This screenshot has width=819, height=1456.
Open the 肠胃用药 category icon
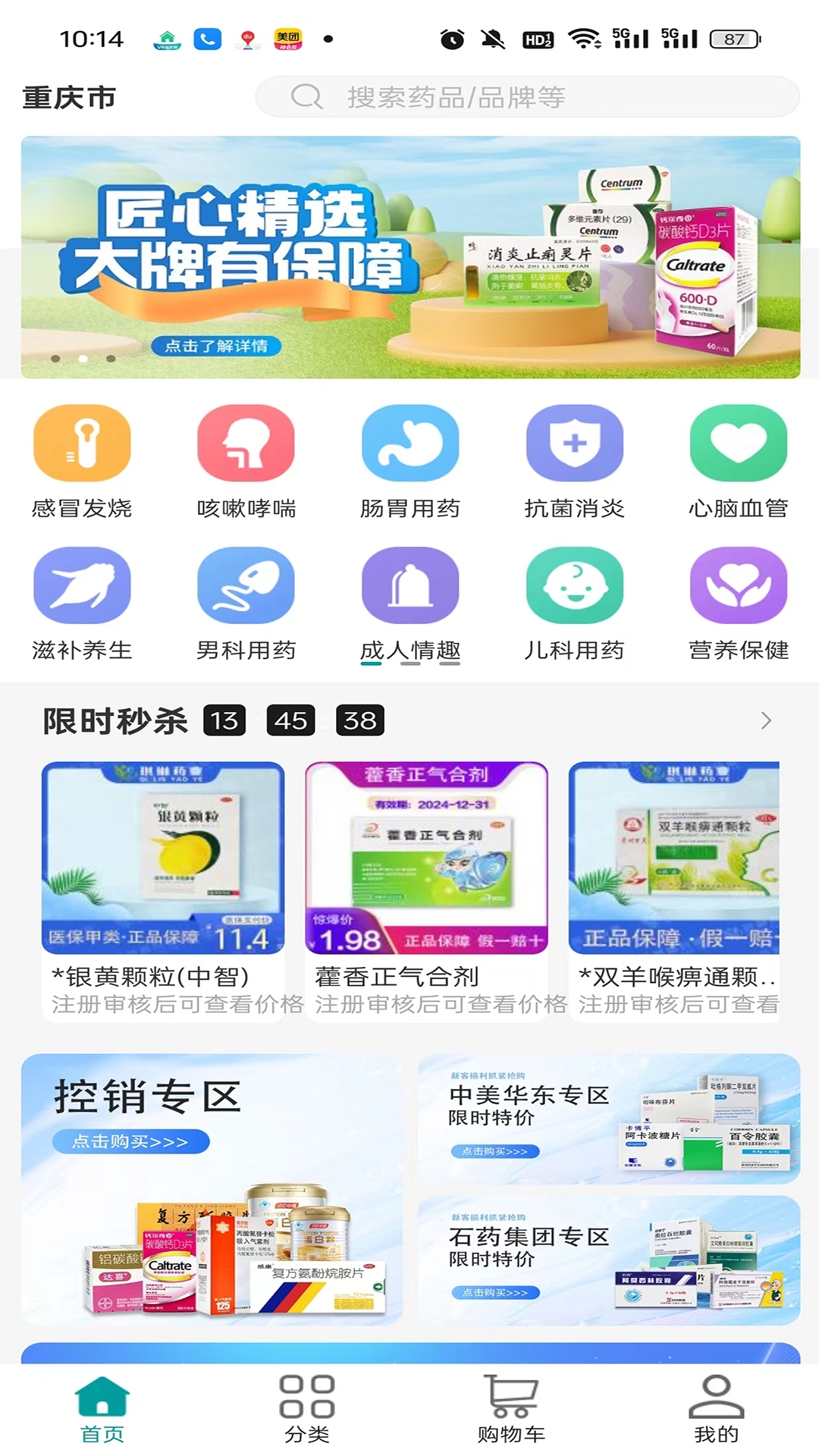coord(410,443)
